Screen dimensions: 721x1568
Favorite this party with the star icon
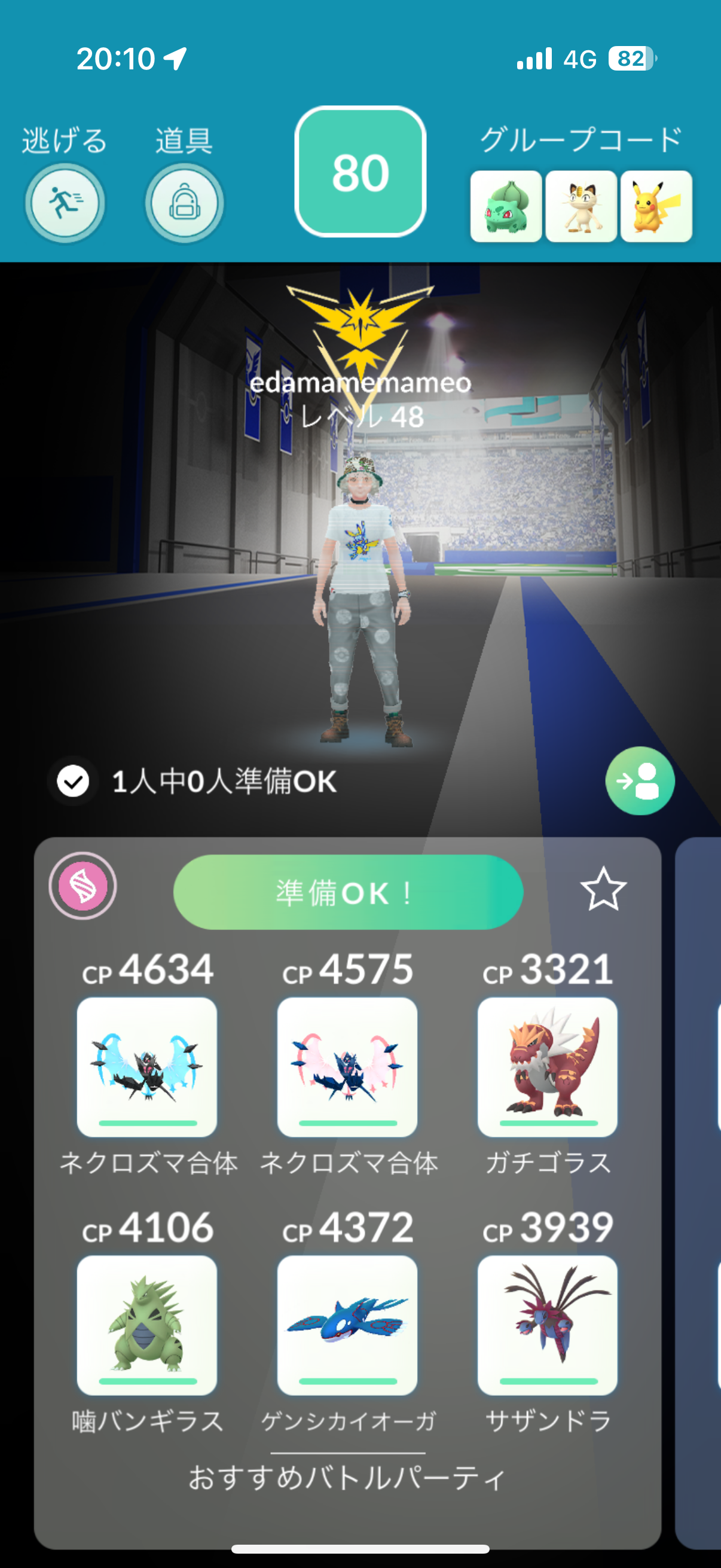[x=603, y=889]
